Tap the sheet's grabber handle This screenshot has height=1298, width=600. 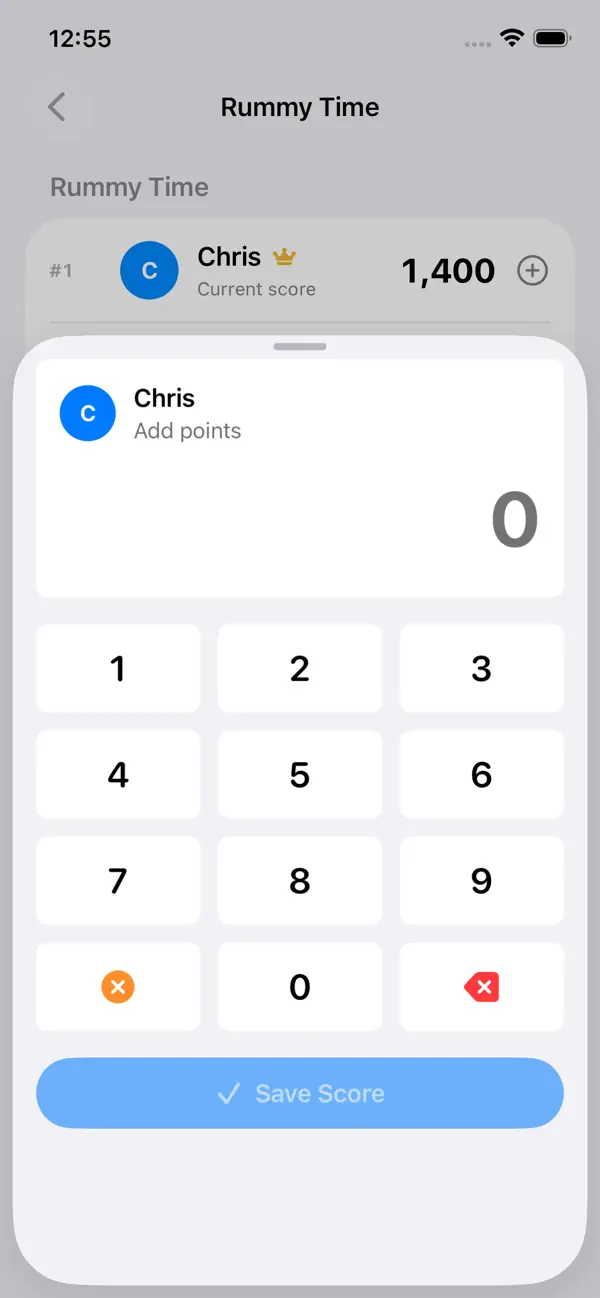coord(300,346)
